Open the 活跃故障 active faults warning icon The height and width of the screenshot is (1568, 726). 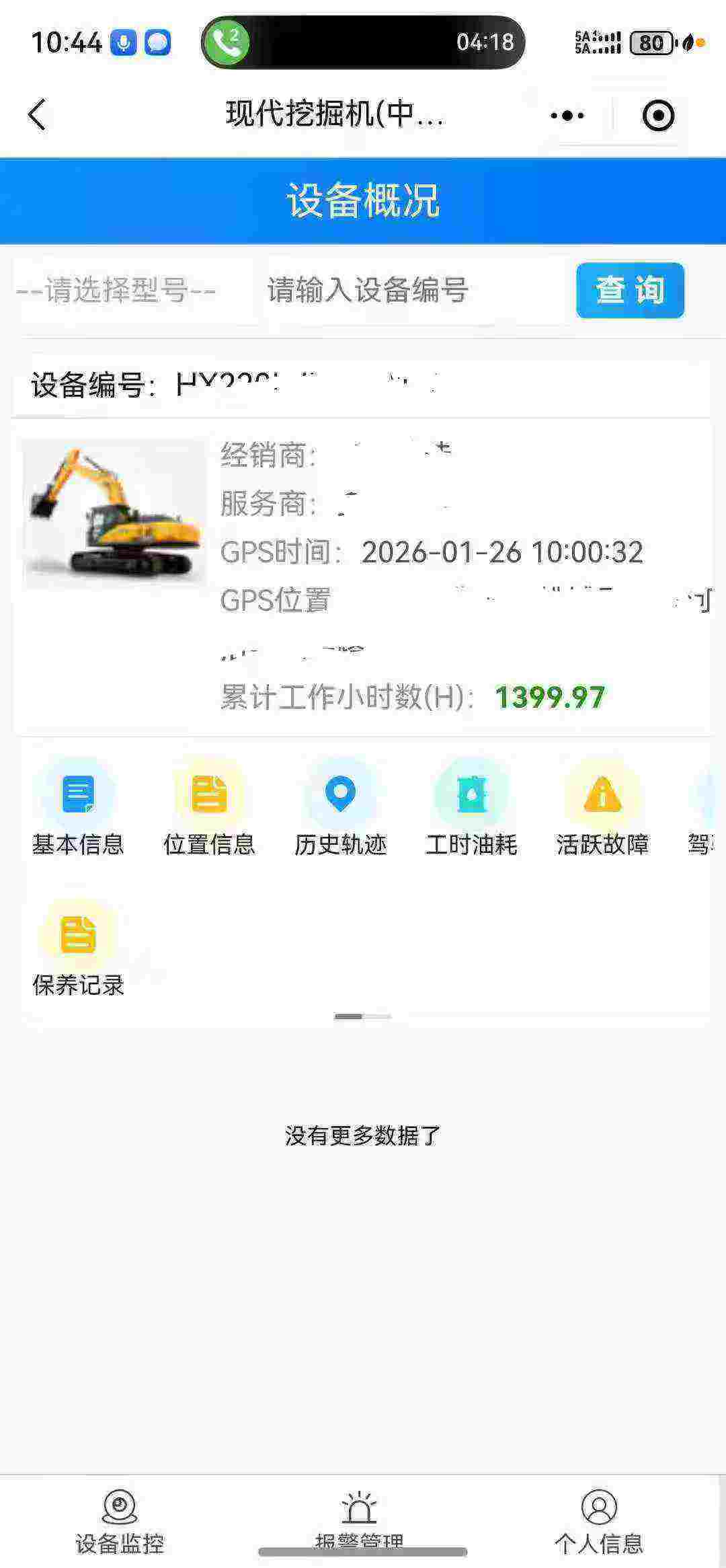tap(602, 797)
